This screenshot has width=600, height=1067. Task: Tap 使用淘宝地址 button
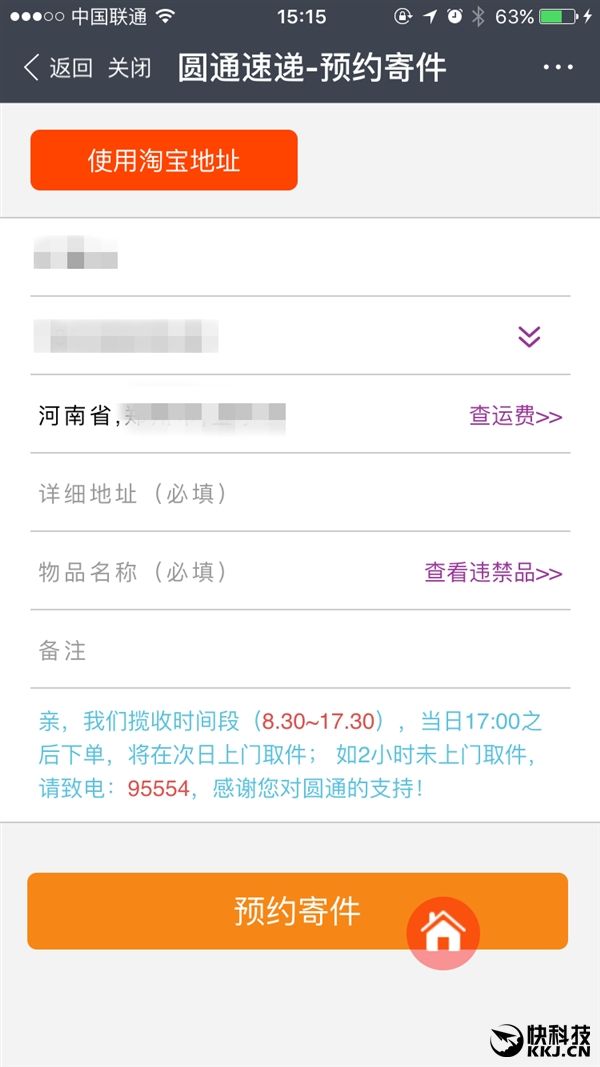pyautogui.click(x=164, y=160)
